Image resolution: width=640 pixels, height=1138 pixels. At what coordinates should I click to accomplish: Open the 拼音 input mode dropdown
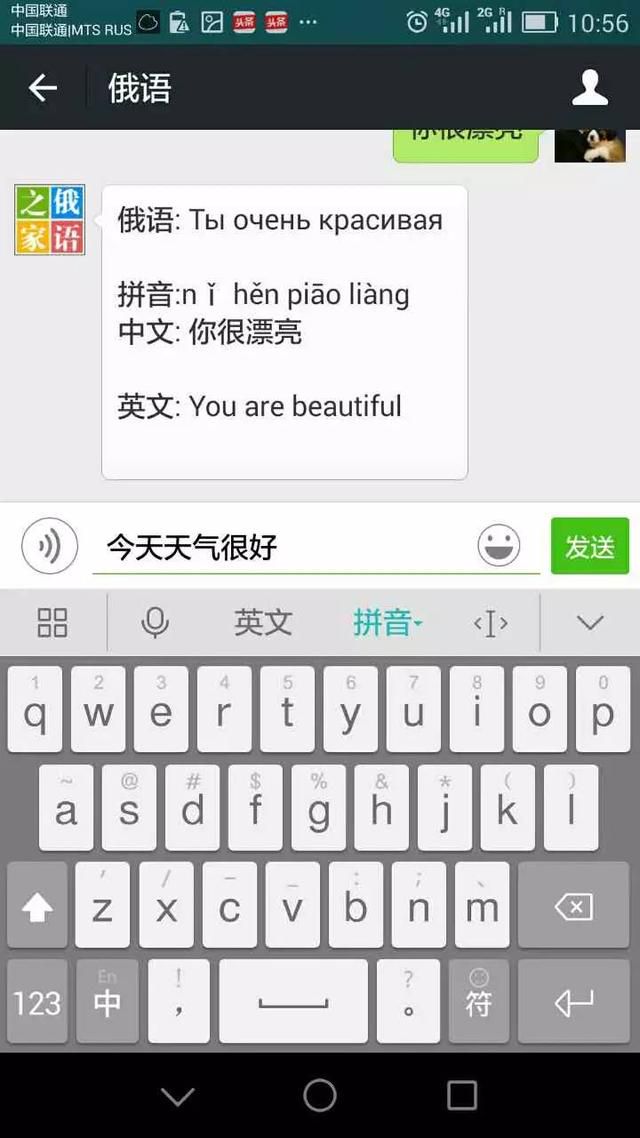point(388,623)
